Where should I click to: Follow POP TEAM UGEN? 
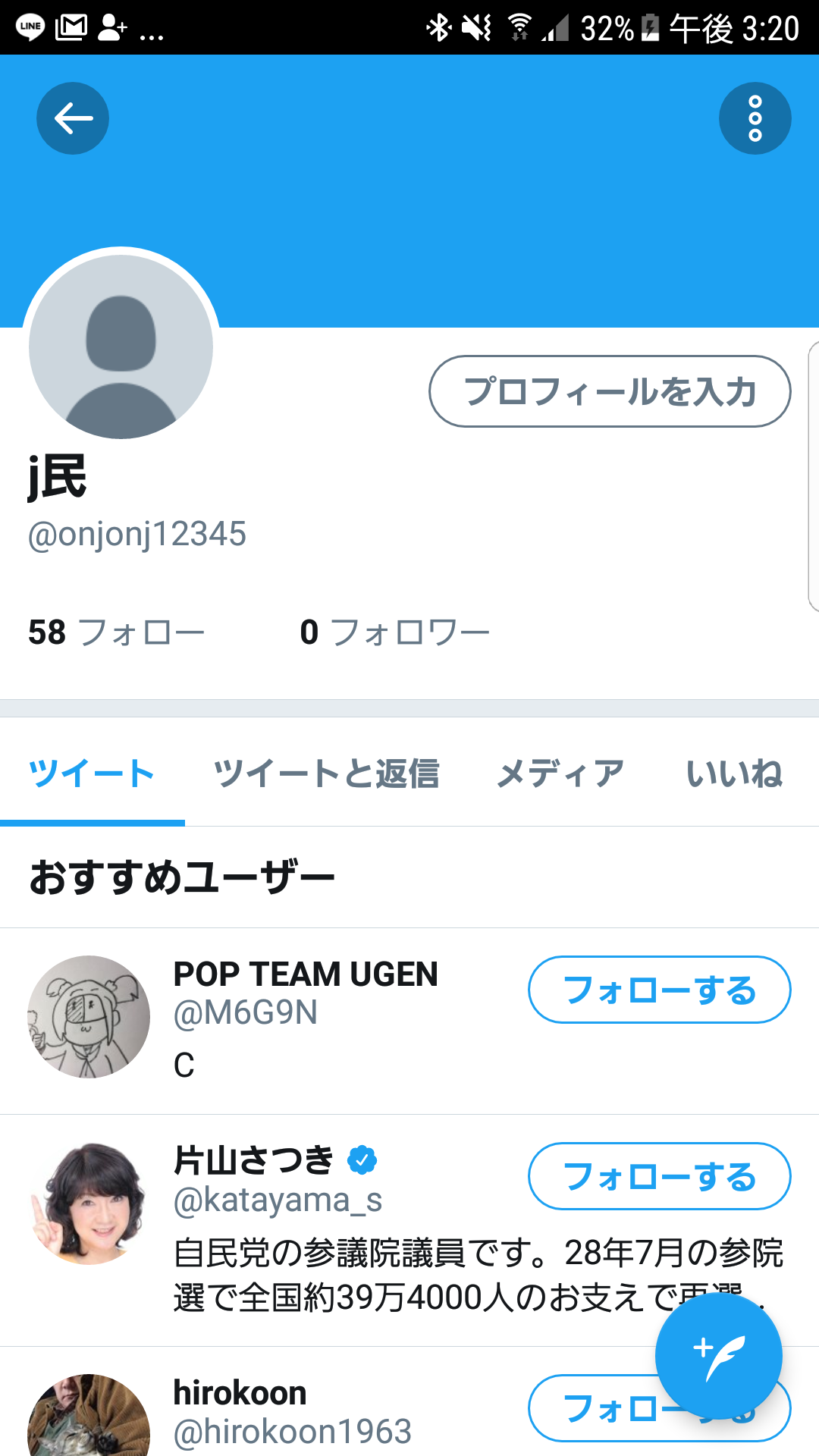[659, 990]
